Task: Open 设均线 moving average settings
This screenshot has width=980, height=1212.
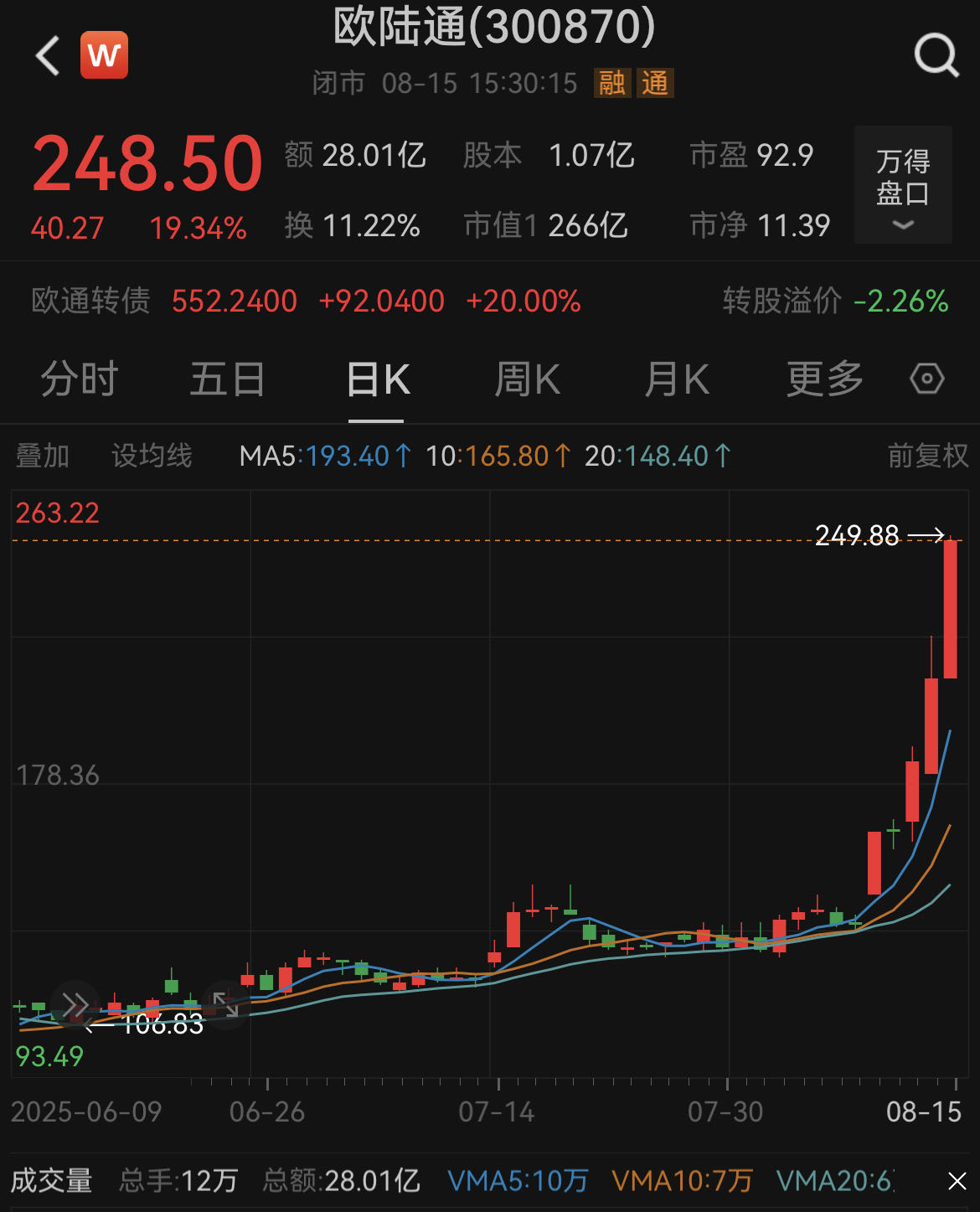Action: tap(152, 456)
